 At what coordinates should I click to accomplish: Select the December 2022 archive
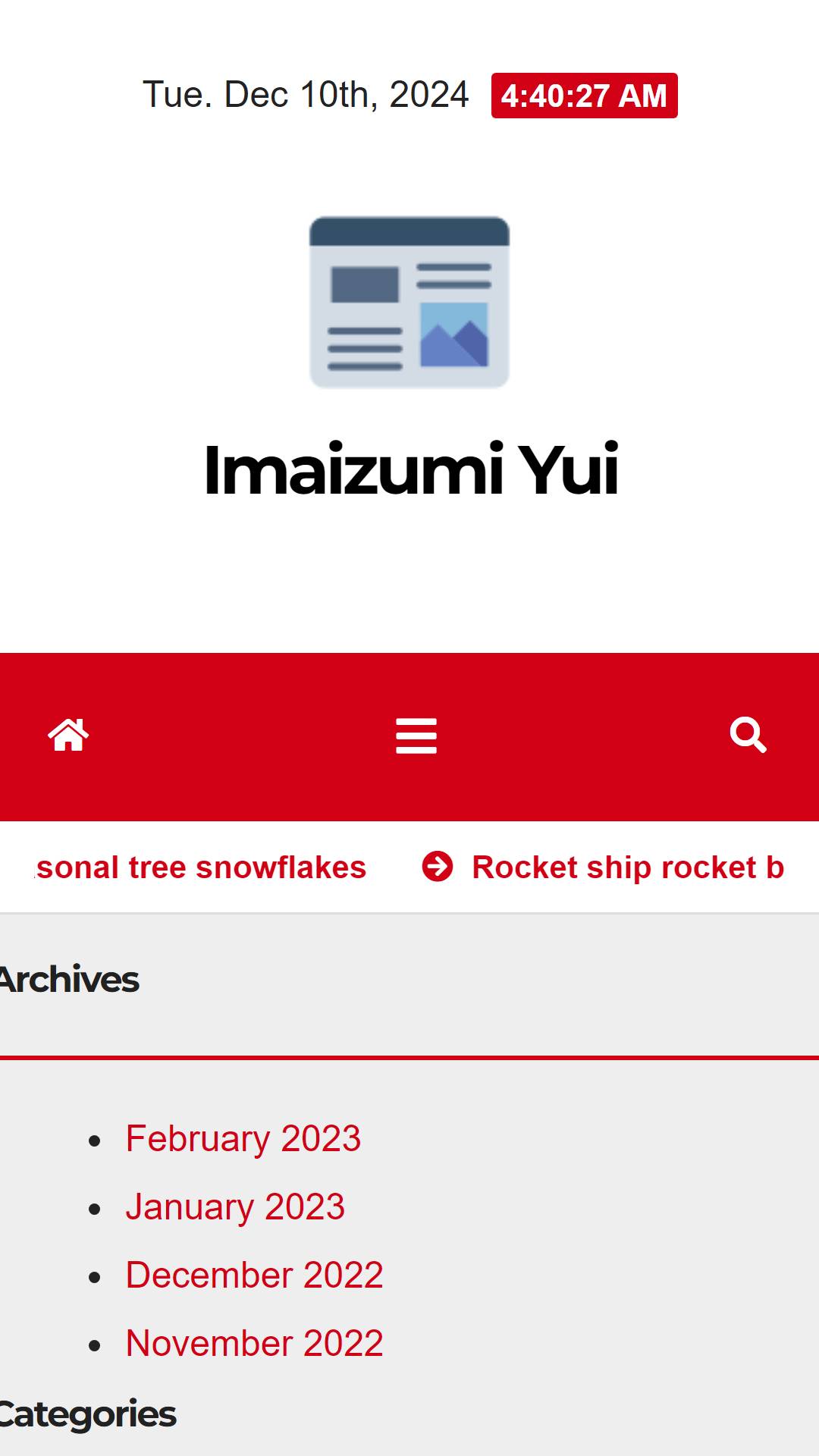coord(254,1275)
